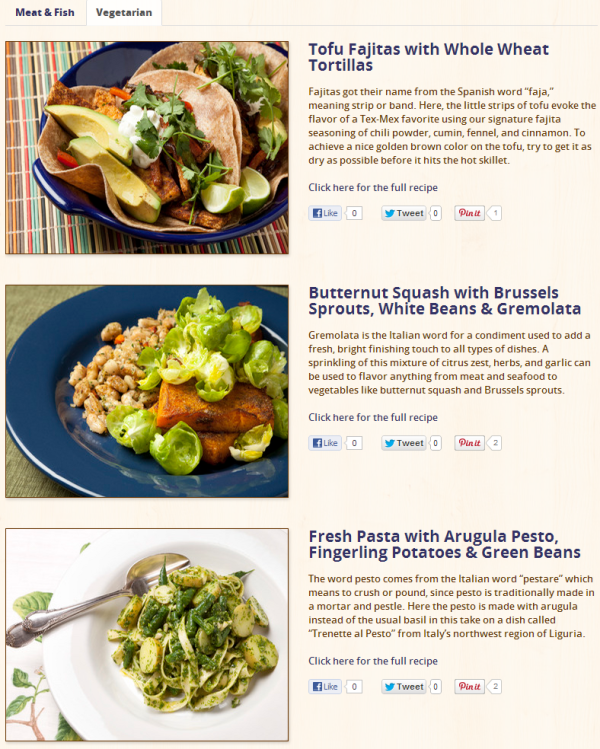Pin the Tofu Fajitas recipe
The image size is (600, 749).
click(469, 213)
